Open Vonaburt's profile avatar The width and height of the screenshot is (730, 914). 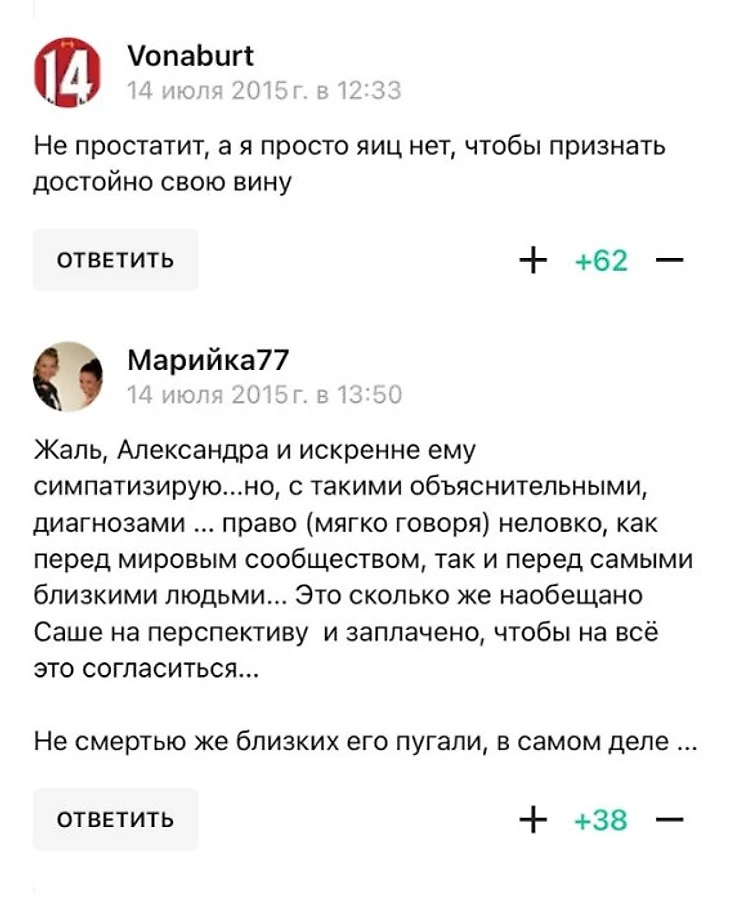68,71
